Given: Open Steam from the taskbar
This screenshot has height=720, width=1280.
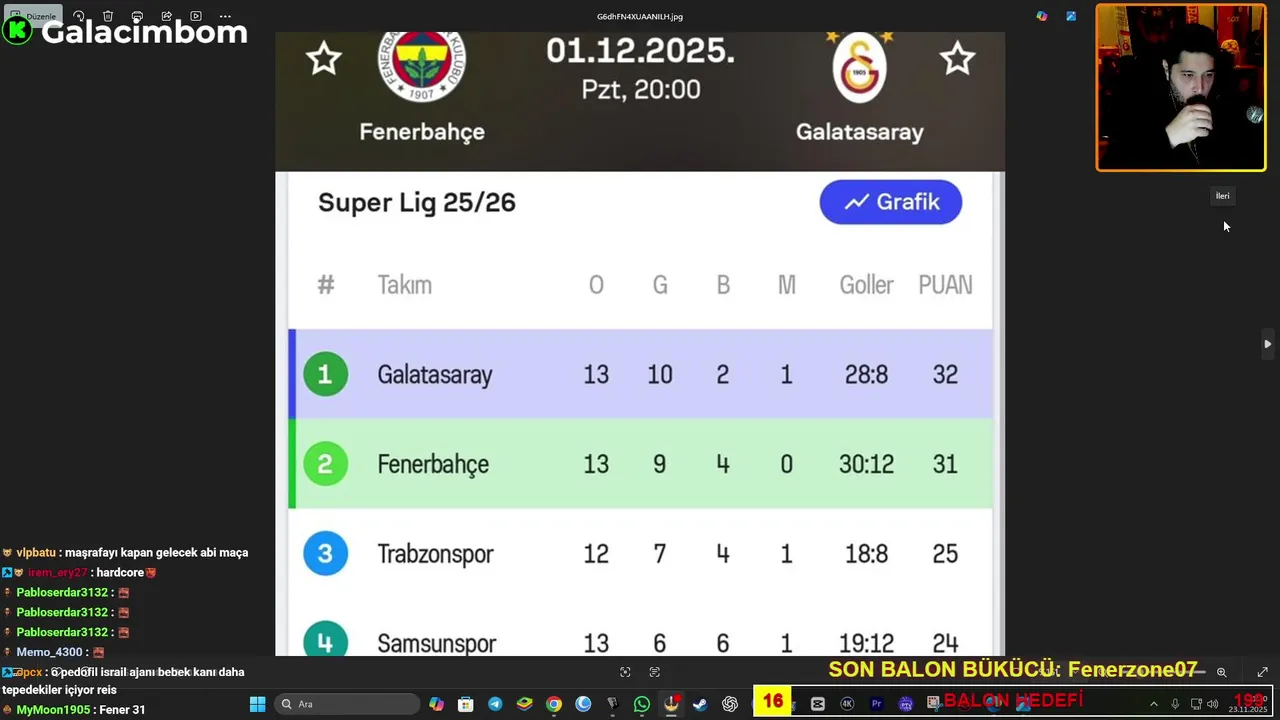Looking at the screenshot, I should pos(700,704).
